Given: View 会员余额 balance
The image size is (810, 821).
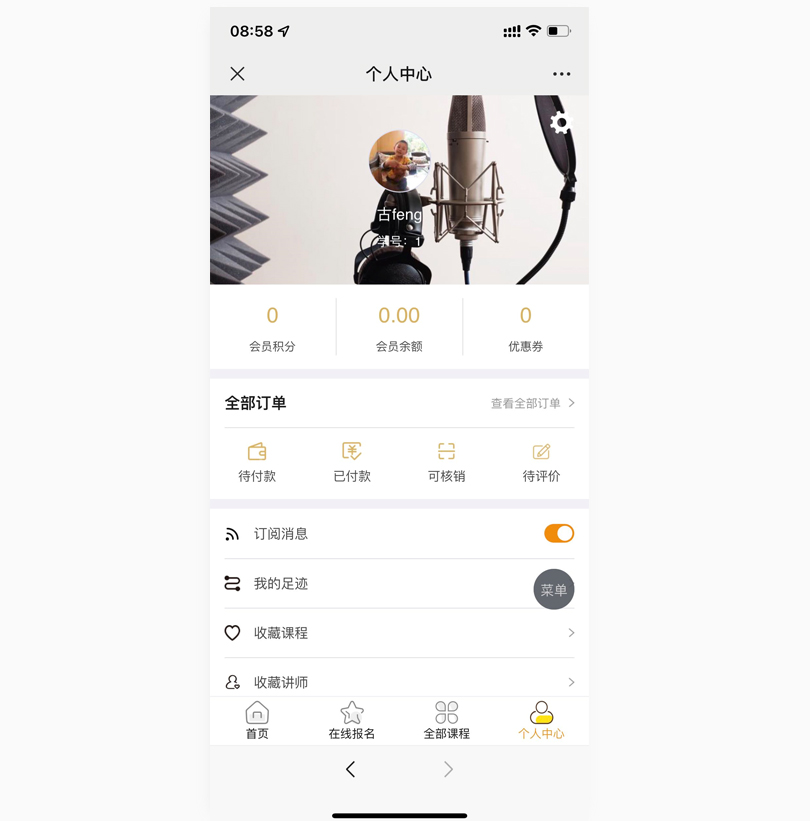Looking at the screenshot, I should click(399, 329).
